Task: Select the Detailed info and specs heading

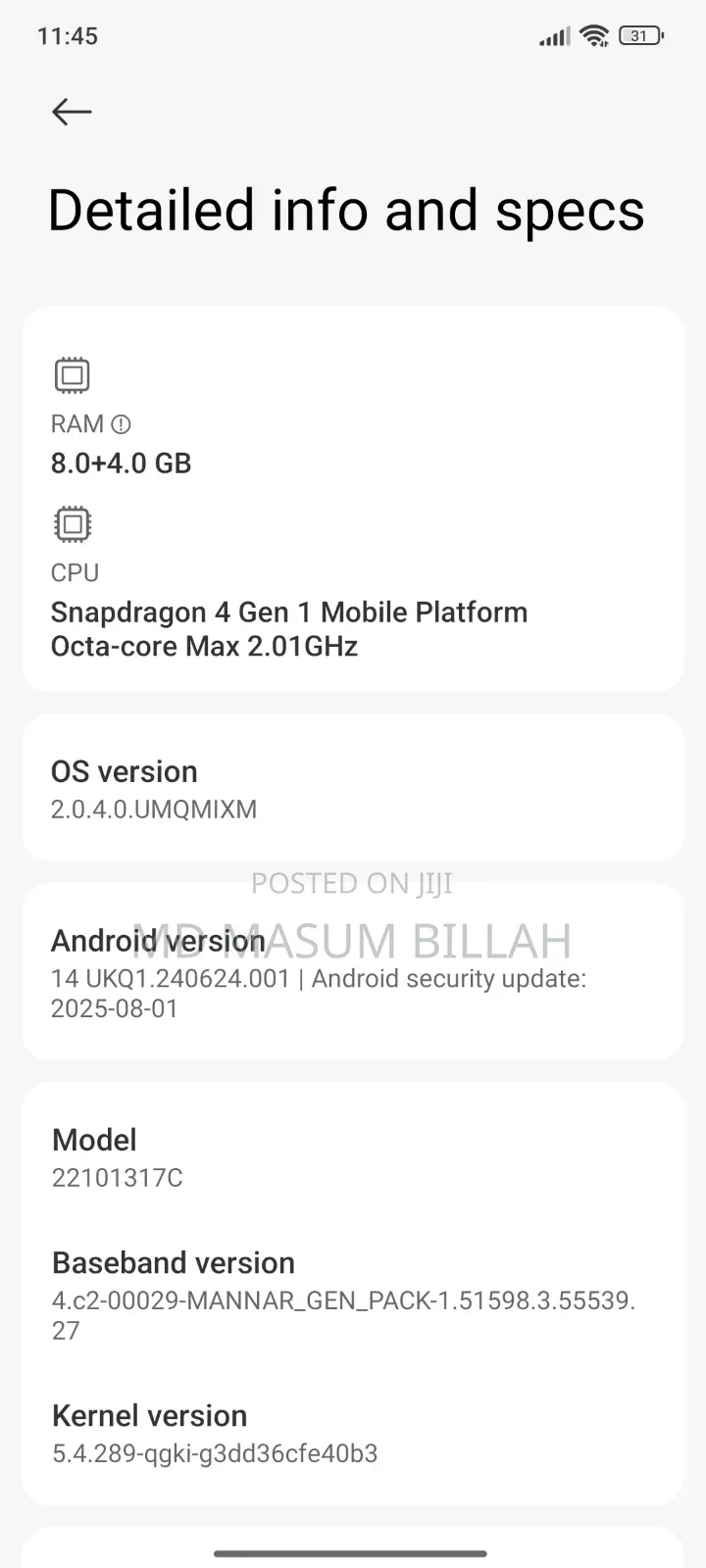Action: coord(346,209)
